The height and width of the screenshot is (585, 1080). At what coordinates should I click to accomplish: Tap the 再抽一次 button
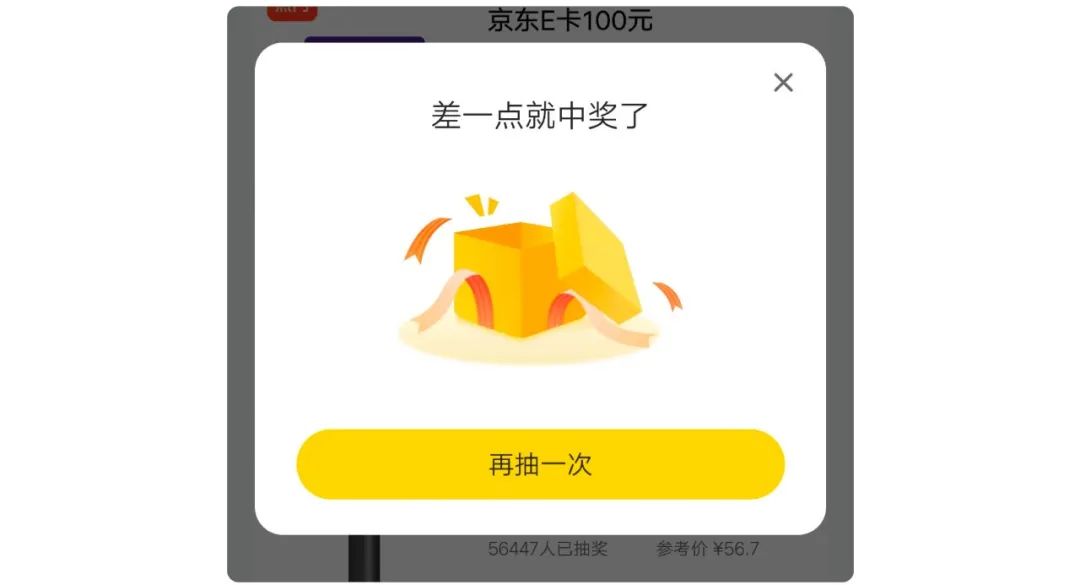coord(541,464)
